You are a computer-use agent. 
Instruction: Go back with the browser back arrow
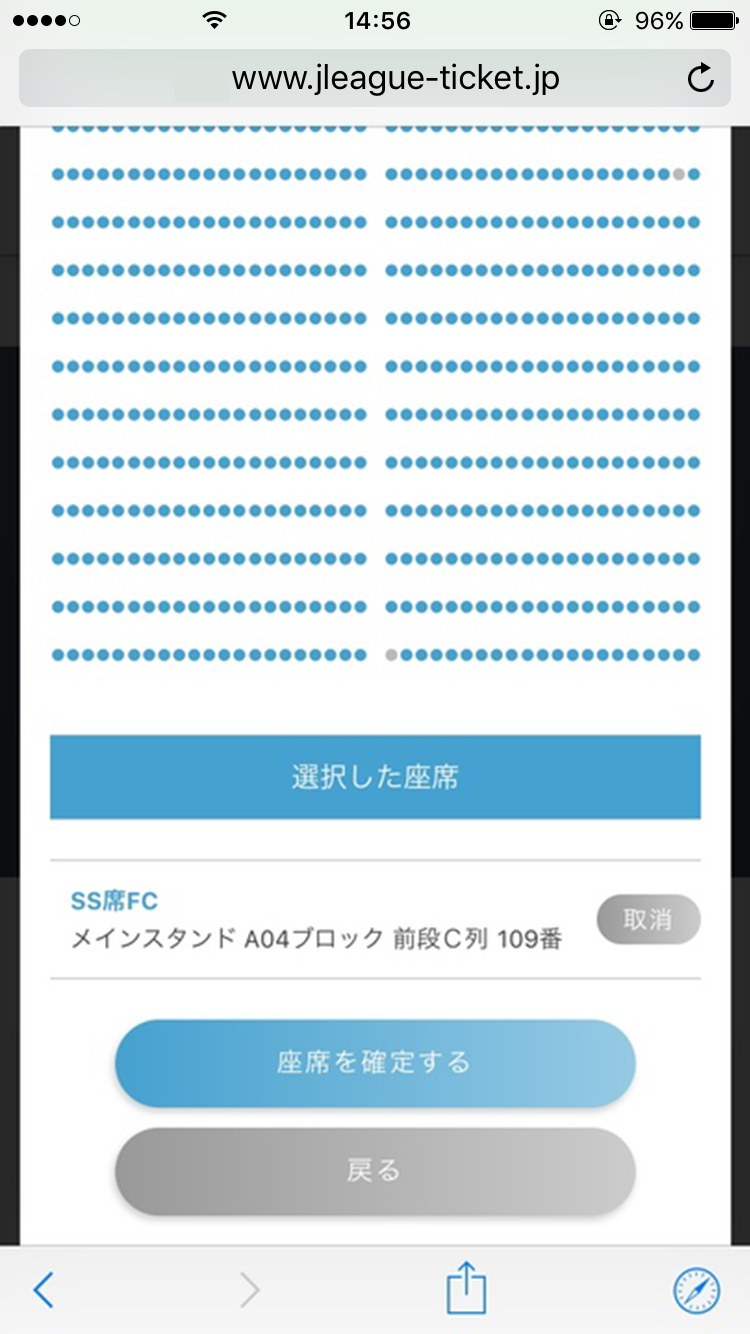click(43, 1291)
